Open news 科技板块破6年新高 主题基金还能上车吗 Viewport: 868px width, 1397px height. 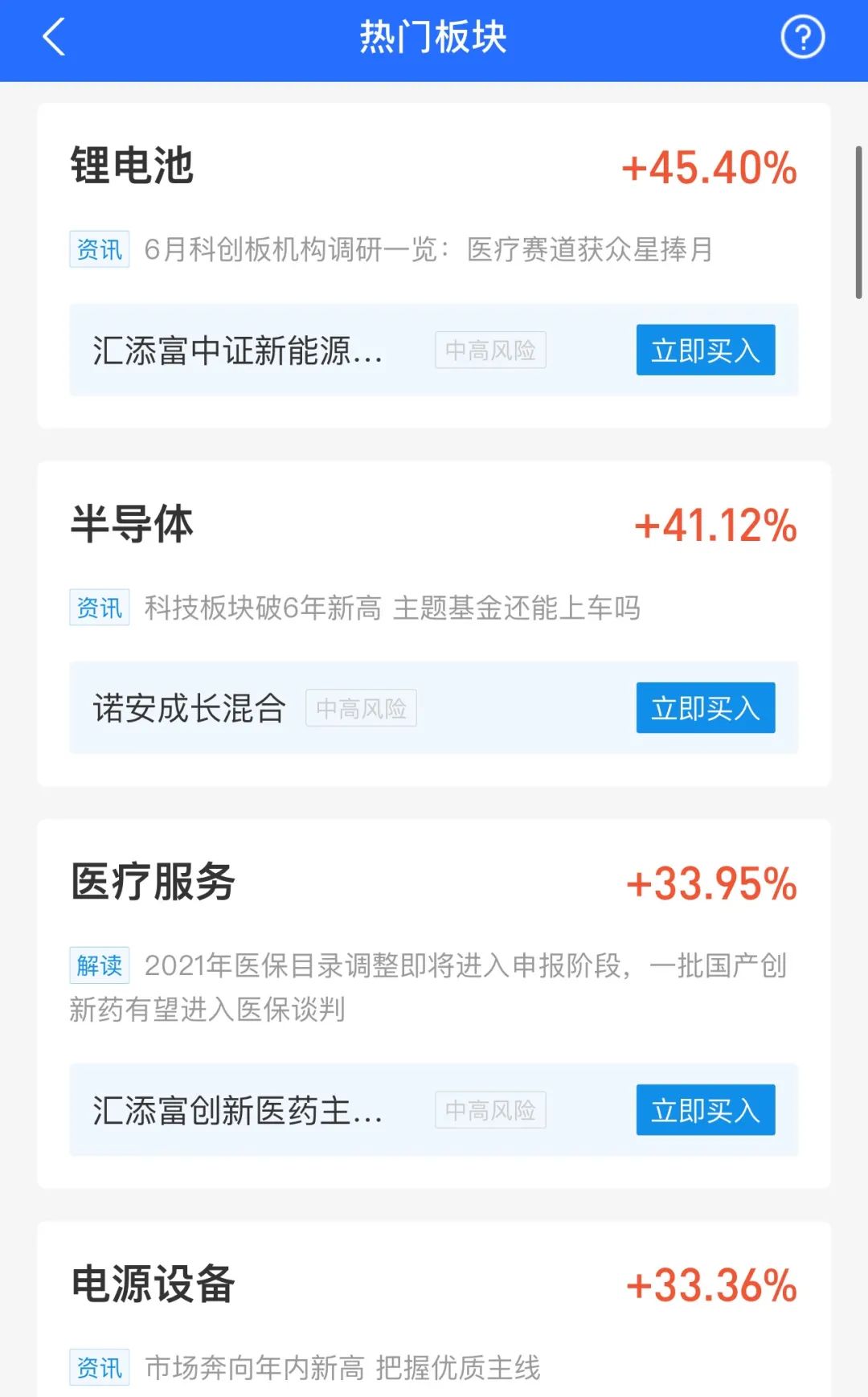(x=394, y=608)
